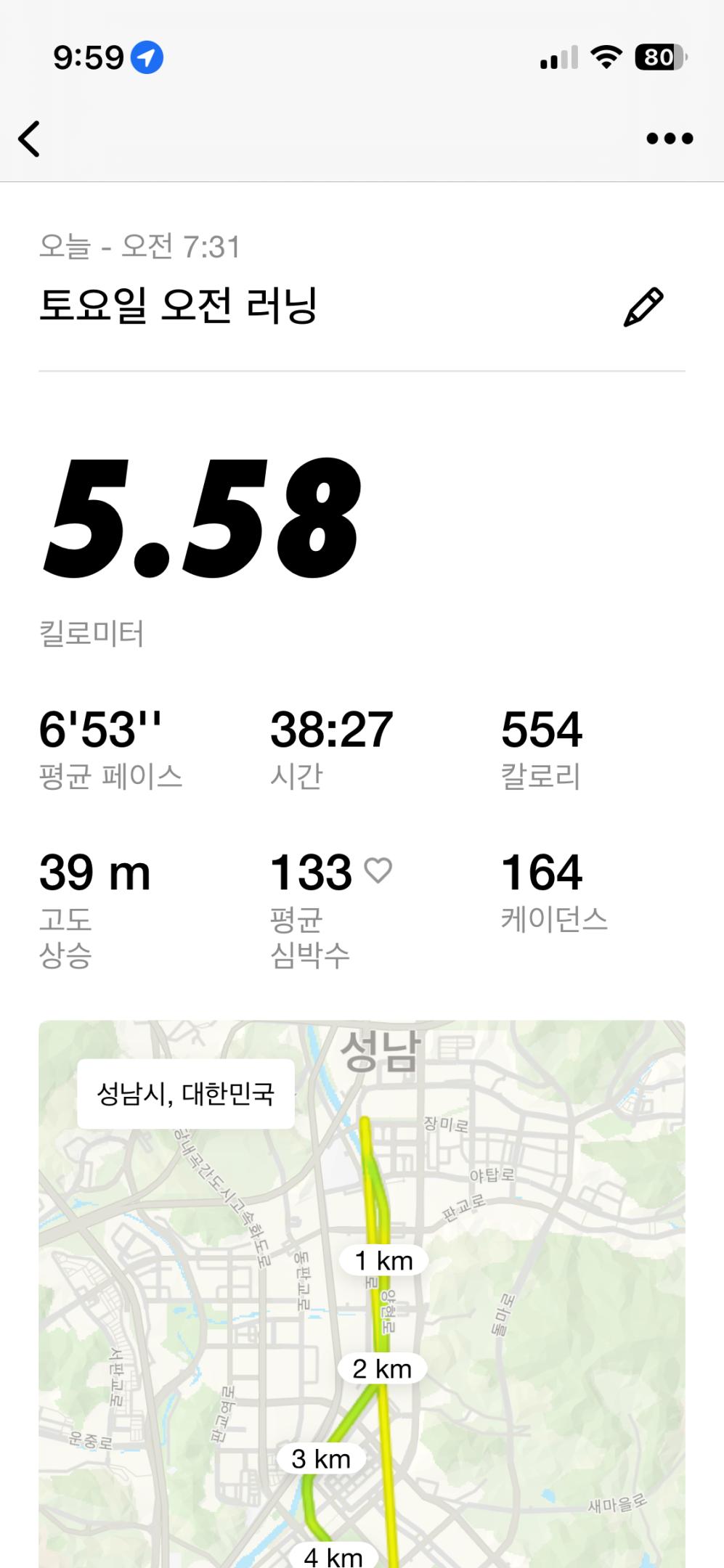Tap the 554 calories stat
Viewport: 724px width, 1568px height.
click(543, 731)
